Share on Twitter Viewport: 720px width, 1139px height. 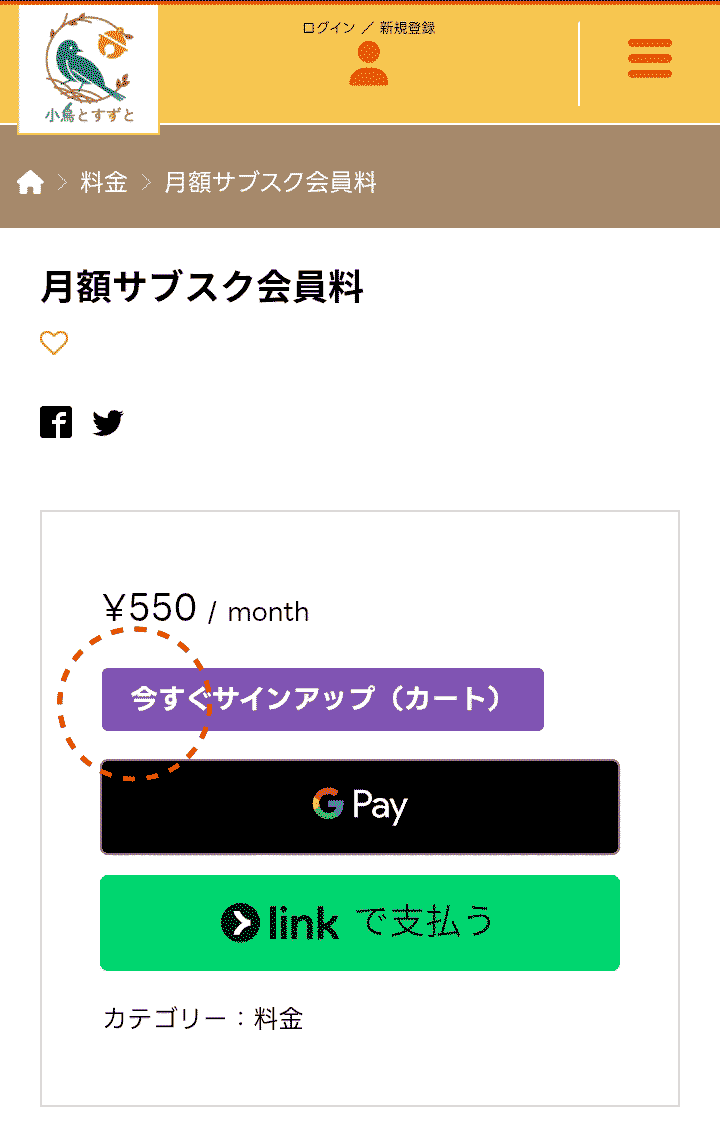[108, 422]
